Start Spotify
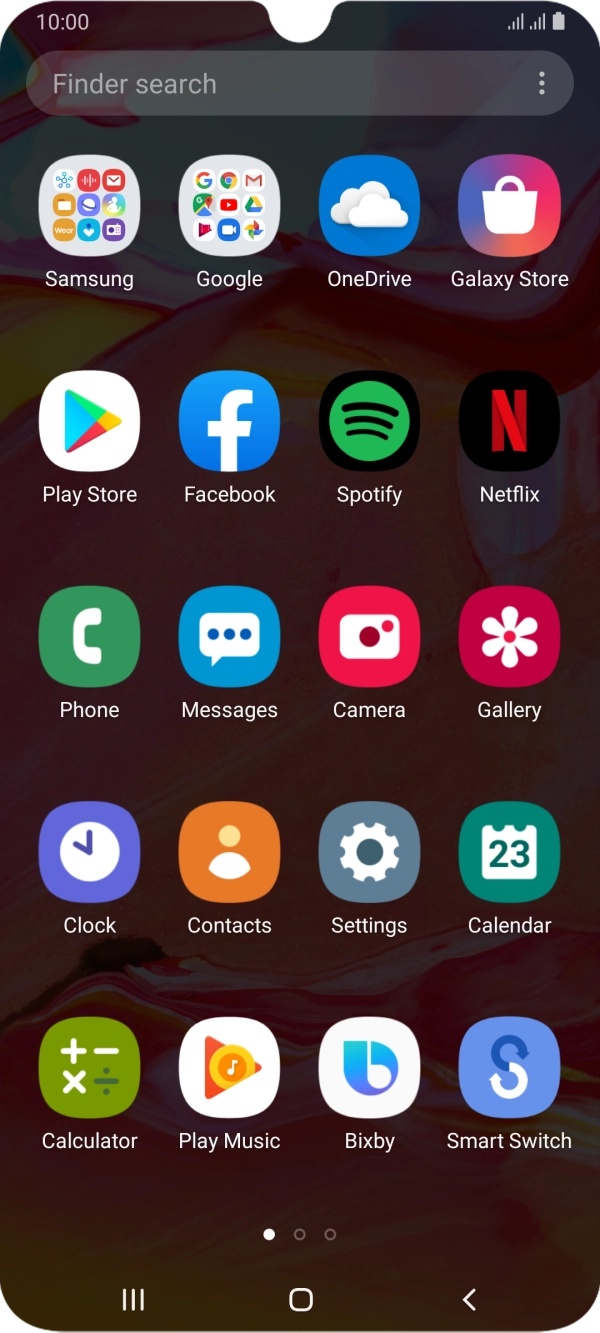Image resolution: width=600 pixels, height=1333 pixels. [369, 421]
